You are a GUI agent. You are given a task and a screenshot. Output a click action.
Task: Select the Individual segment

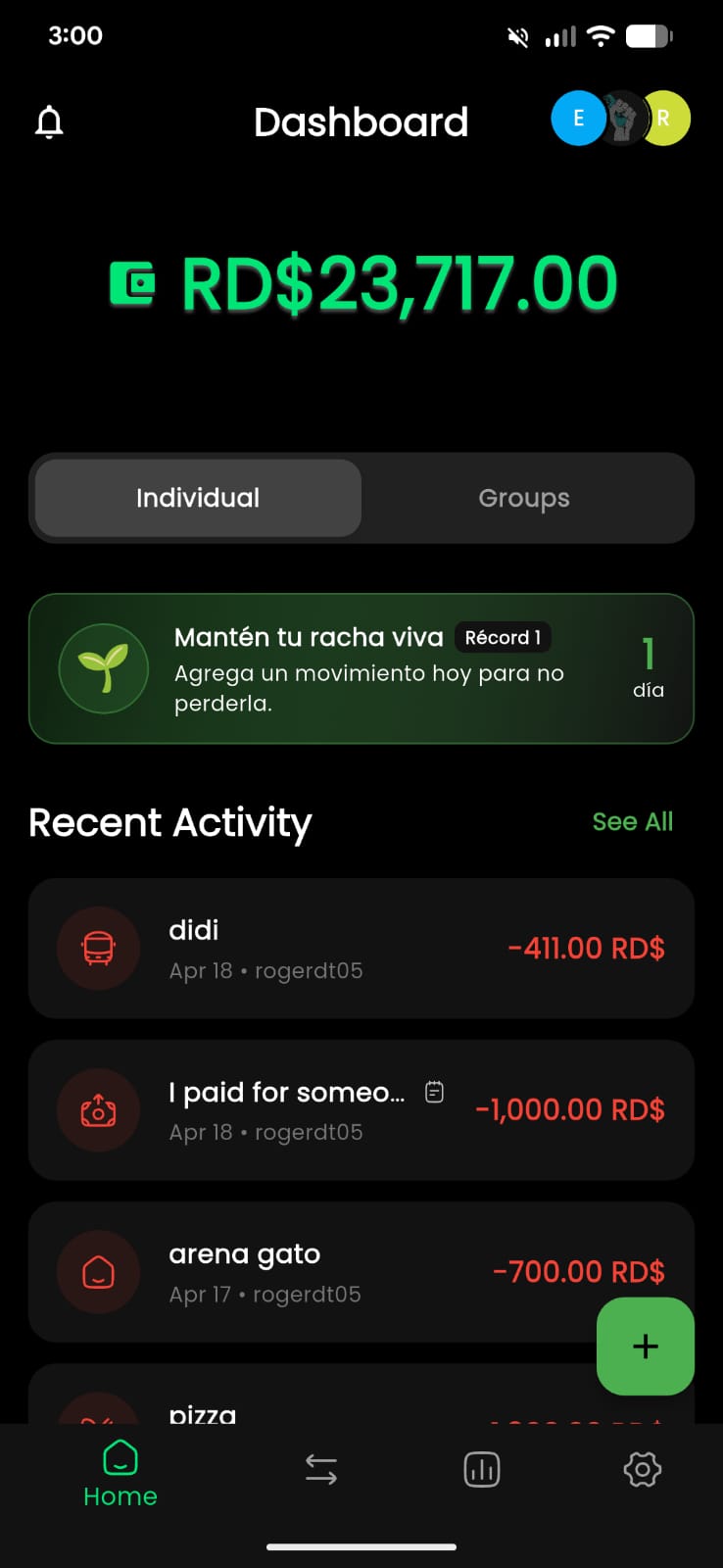[x=198, y=498]
